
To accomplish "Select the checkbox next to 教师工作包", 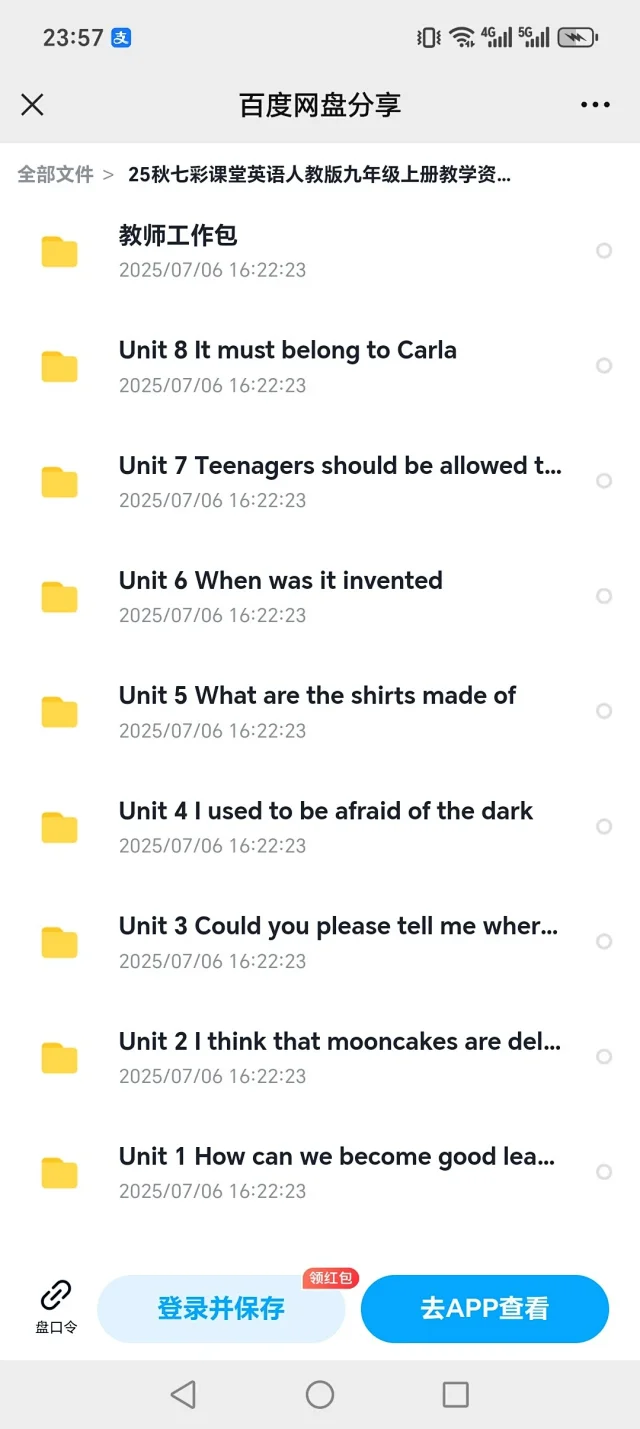I will tap(604, 251).
